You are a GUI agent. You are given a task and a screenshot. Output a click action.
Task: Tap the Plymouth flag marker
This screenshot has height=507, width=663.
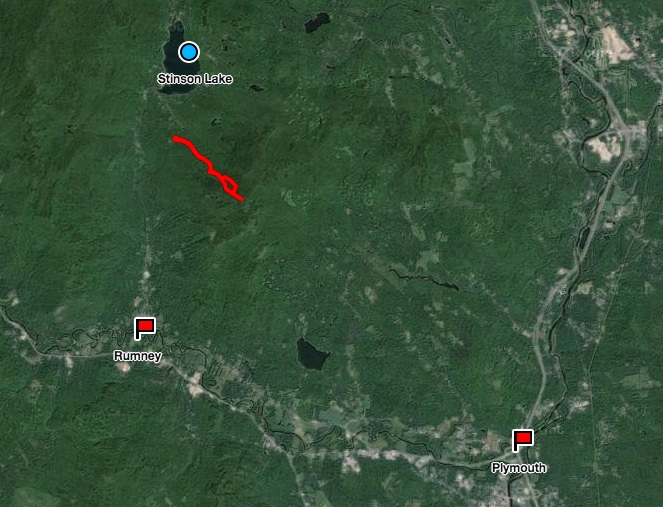pos(522,439)
